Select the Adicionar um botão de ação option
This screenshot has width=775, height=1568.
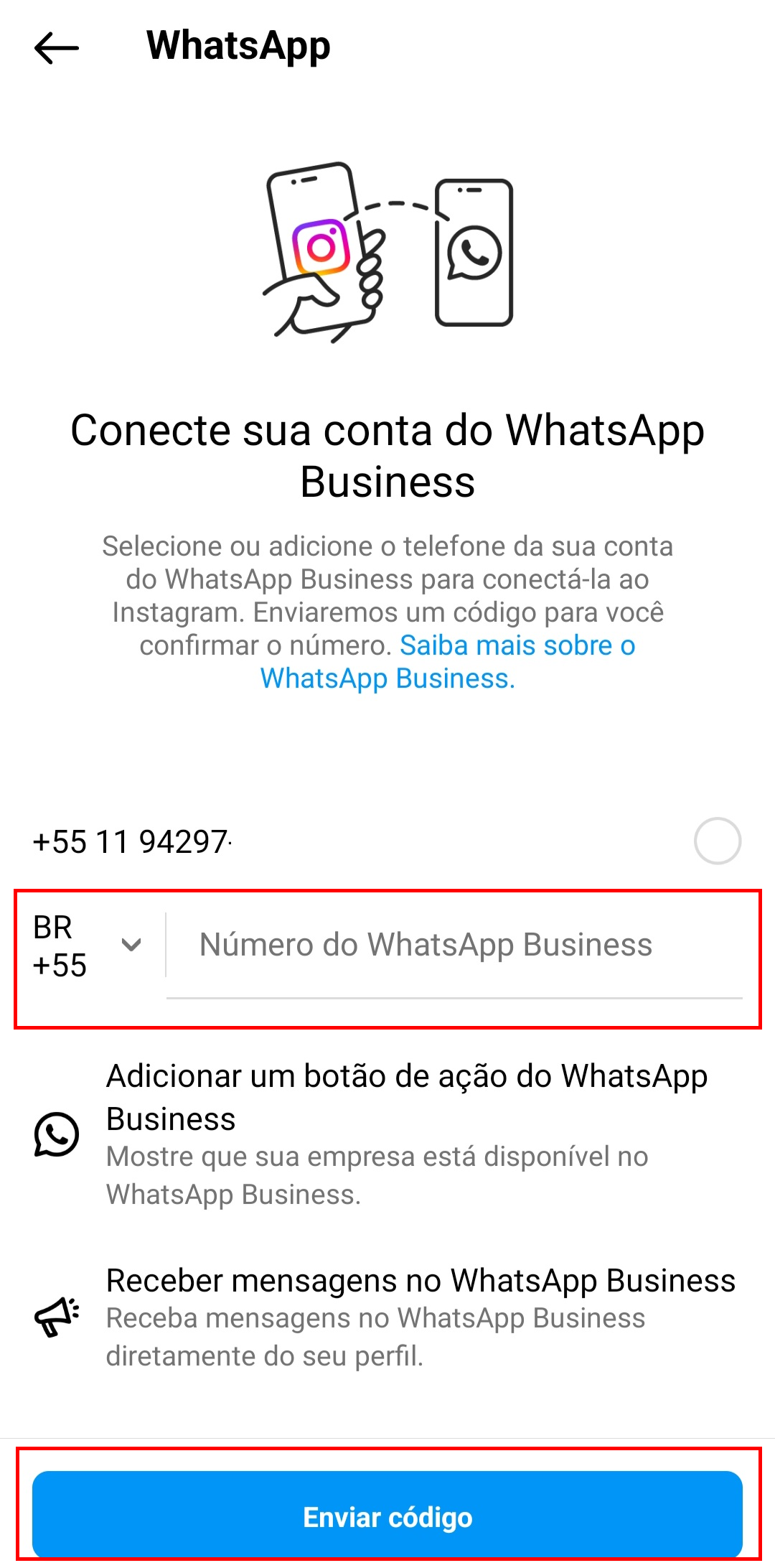tap(407, 1097)
